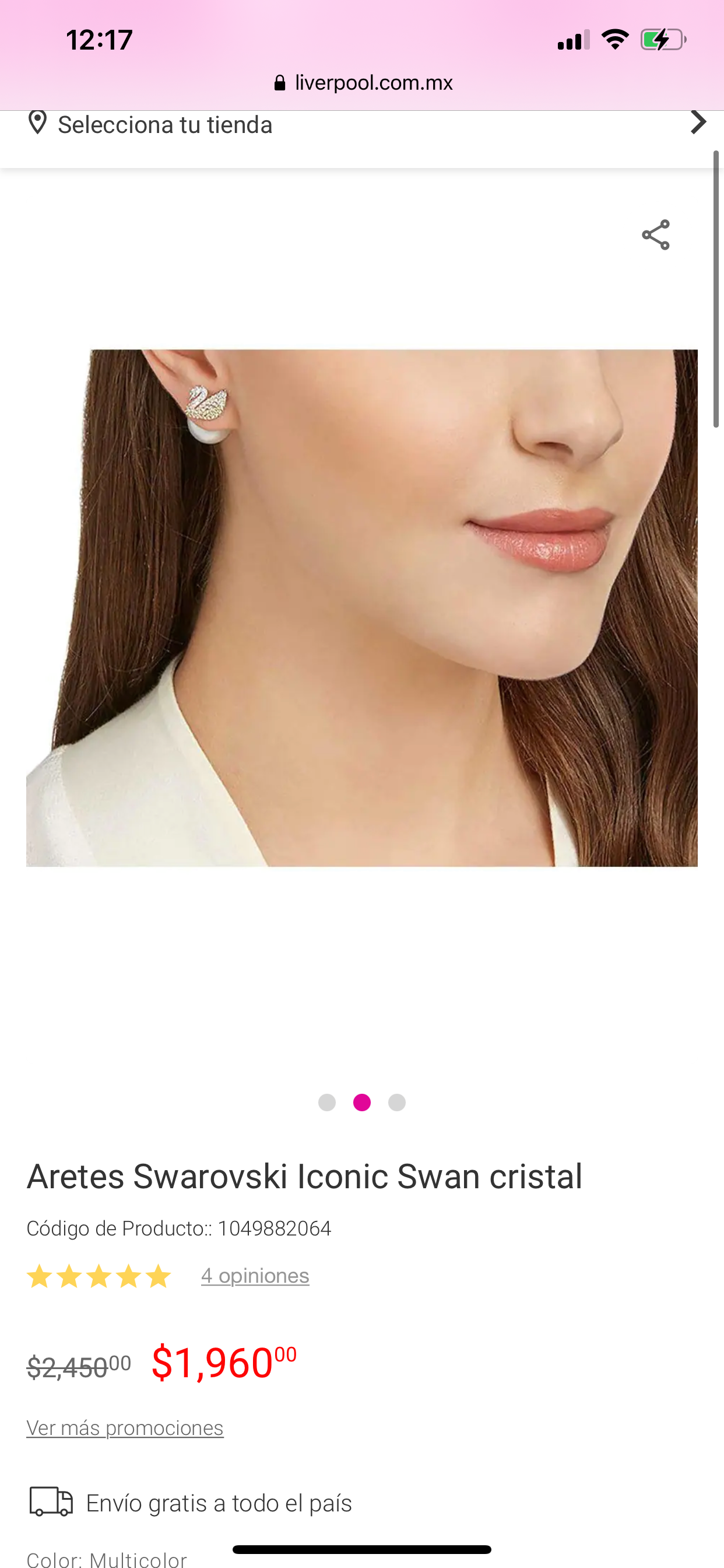Tap the share icon on the product image

point(656,235)
